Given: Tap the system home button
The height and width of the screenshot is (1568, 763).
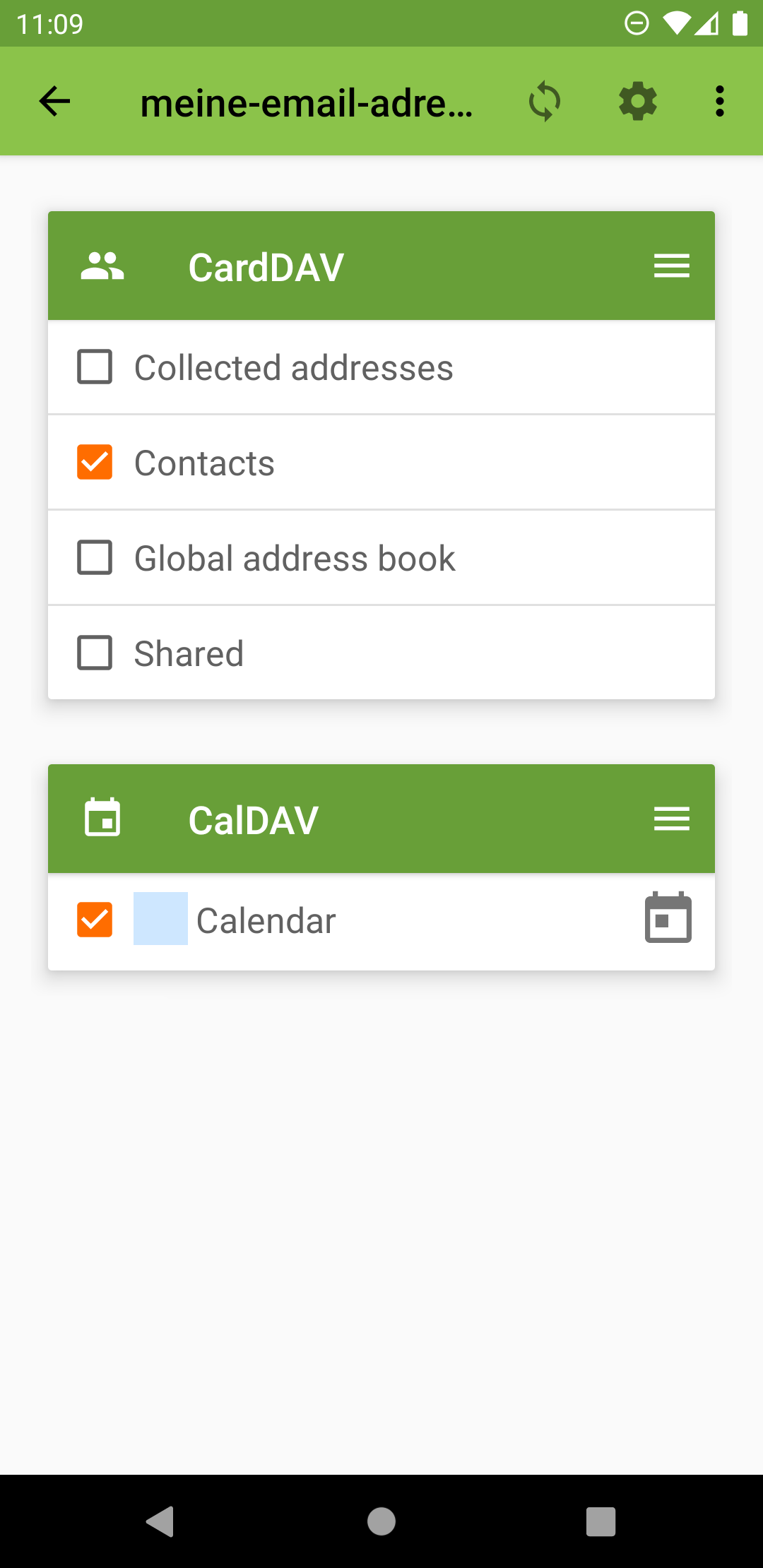Looking at the screenshot, I should pyautogui.click(x=381, y=1521).
